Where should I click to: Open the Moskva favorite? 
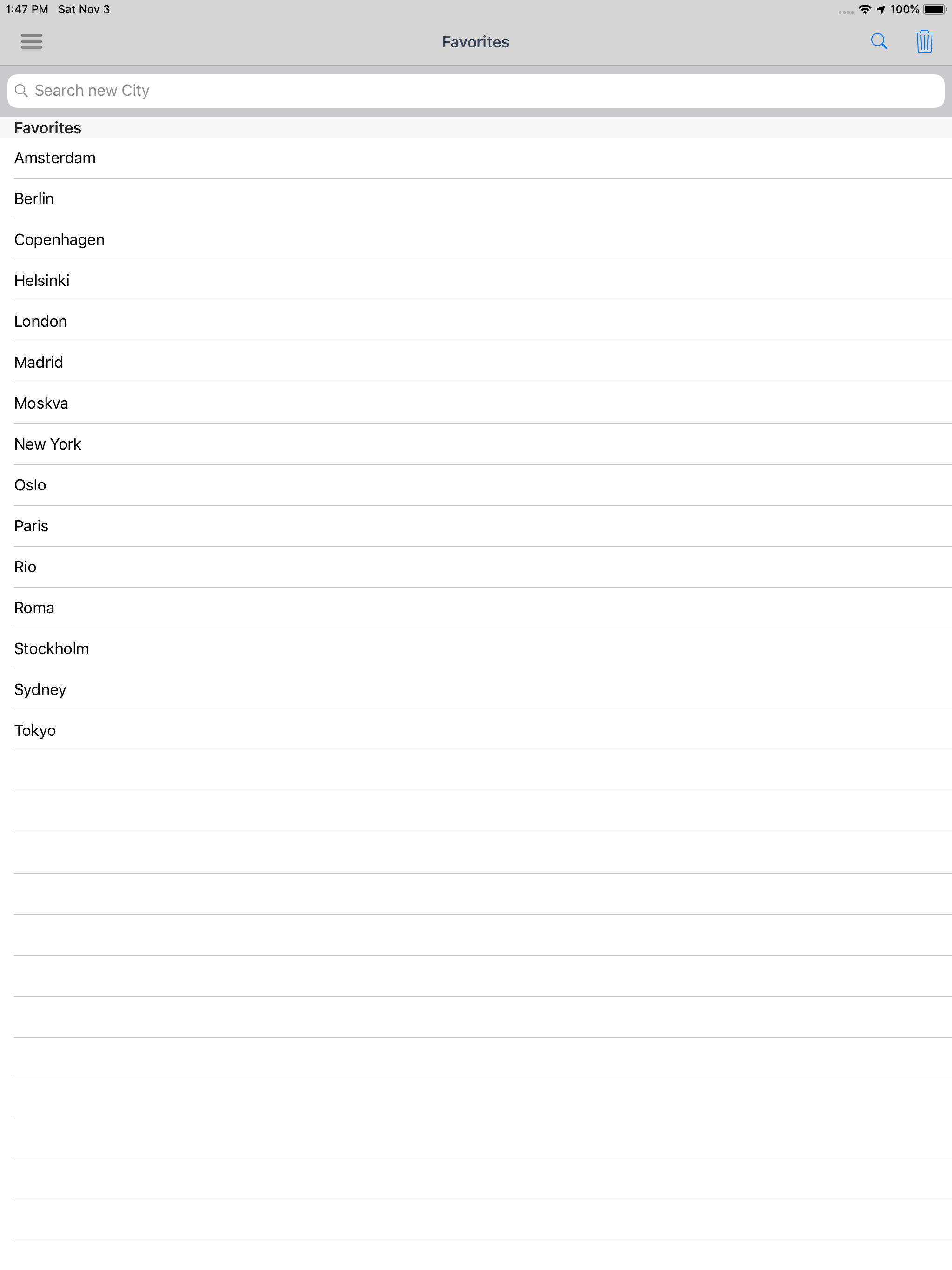click(x=41, y=403)
